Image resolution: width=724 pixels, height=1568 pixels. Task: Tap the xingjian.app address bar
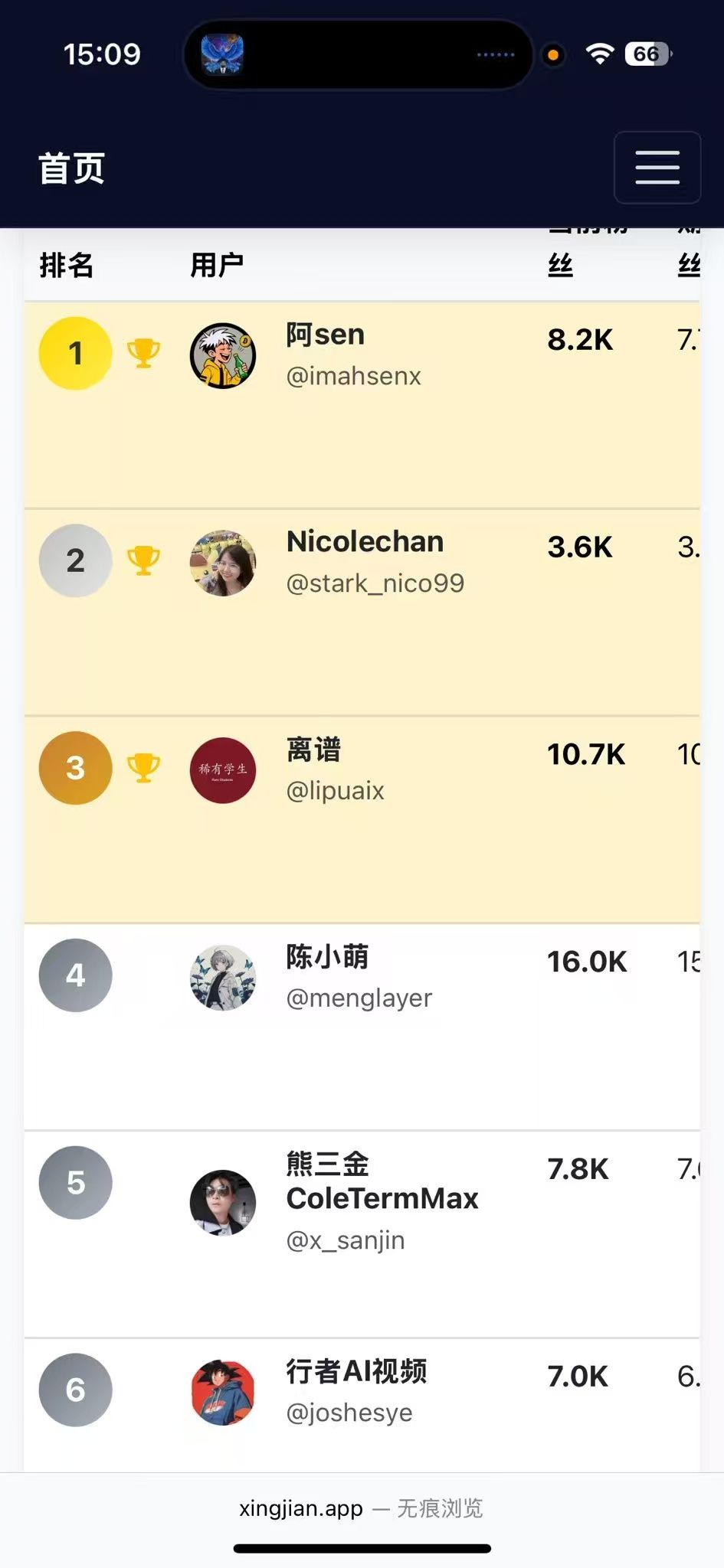(x=361, y=1508)
